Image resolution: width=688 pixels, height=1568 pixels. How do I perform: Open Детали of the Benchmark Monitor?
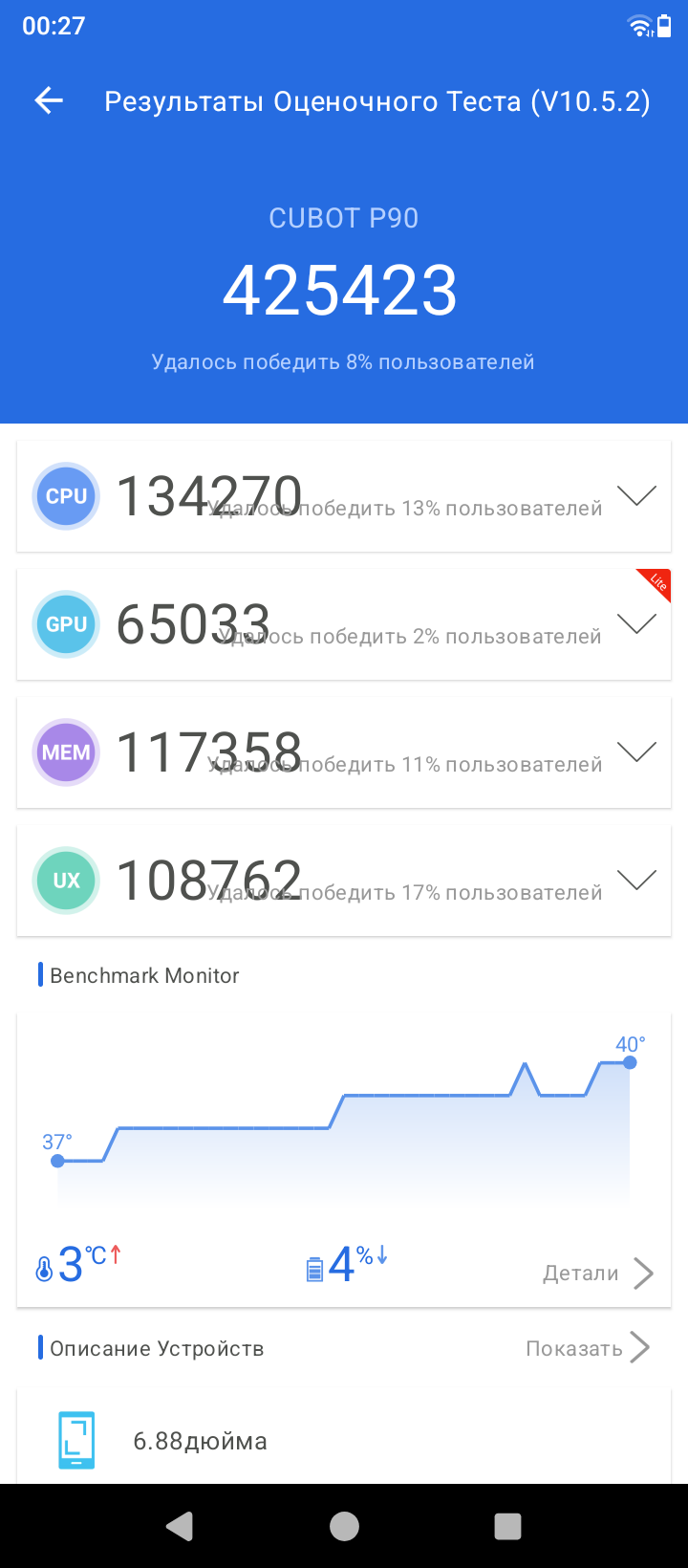597,1273
